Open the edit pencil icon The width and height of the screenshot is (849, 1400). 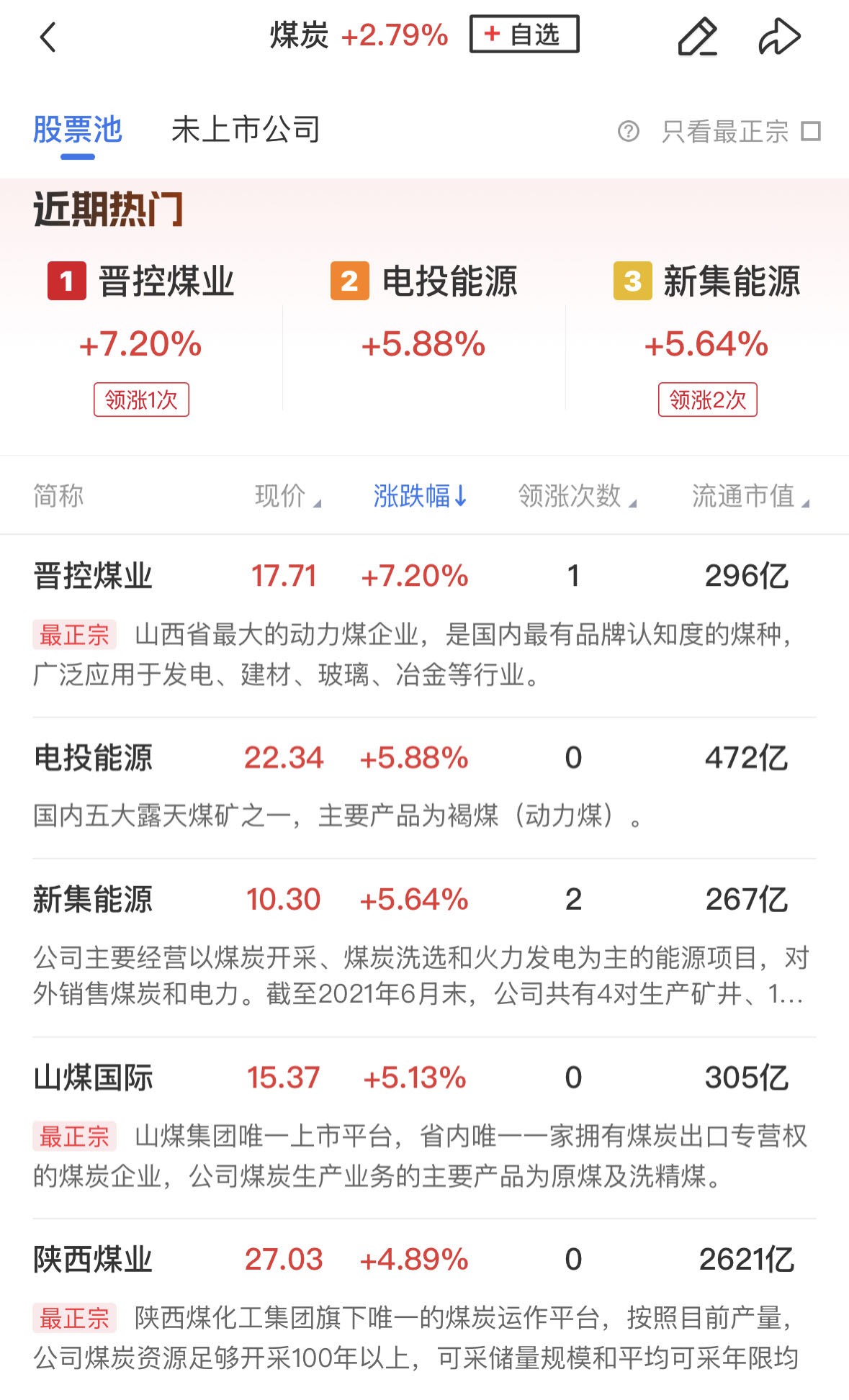pyautogui.click(x=697, y=37)
